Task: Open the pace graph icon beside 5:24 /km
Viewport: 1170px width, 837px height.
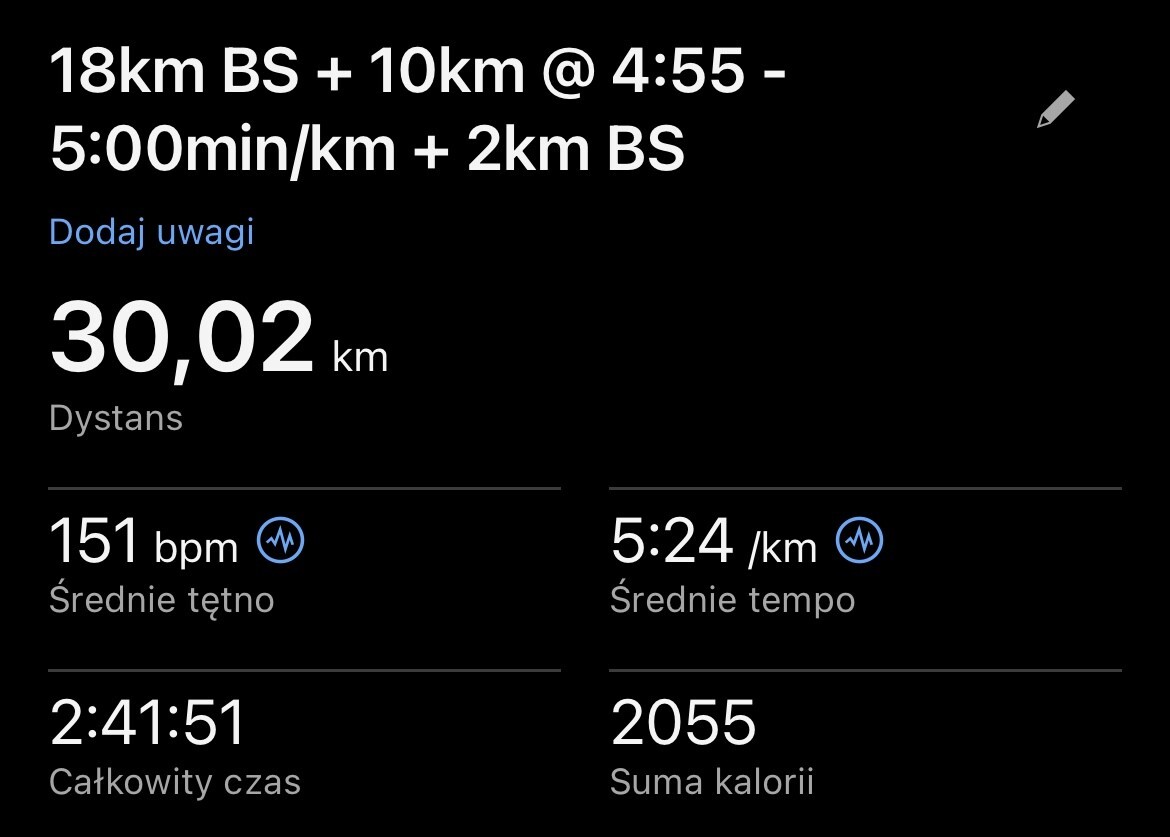Action: (860, 542)
